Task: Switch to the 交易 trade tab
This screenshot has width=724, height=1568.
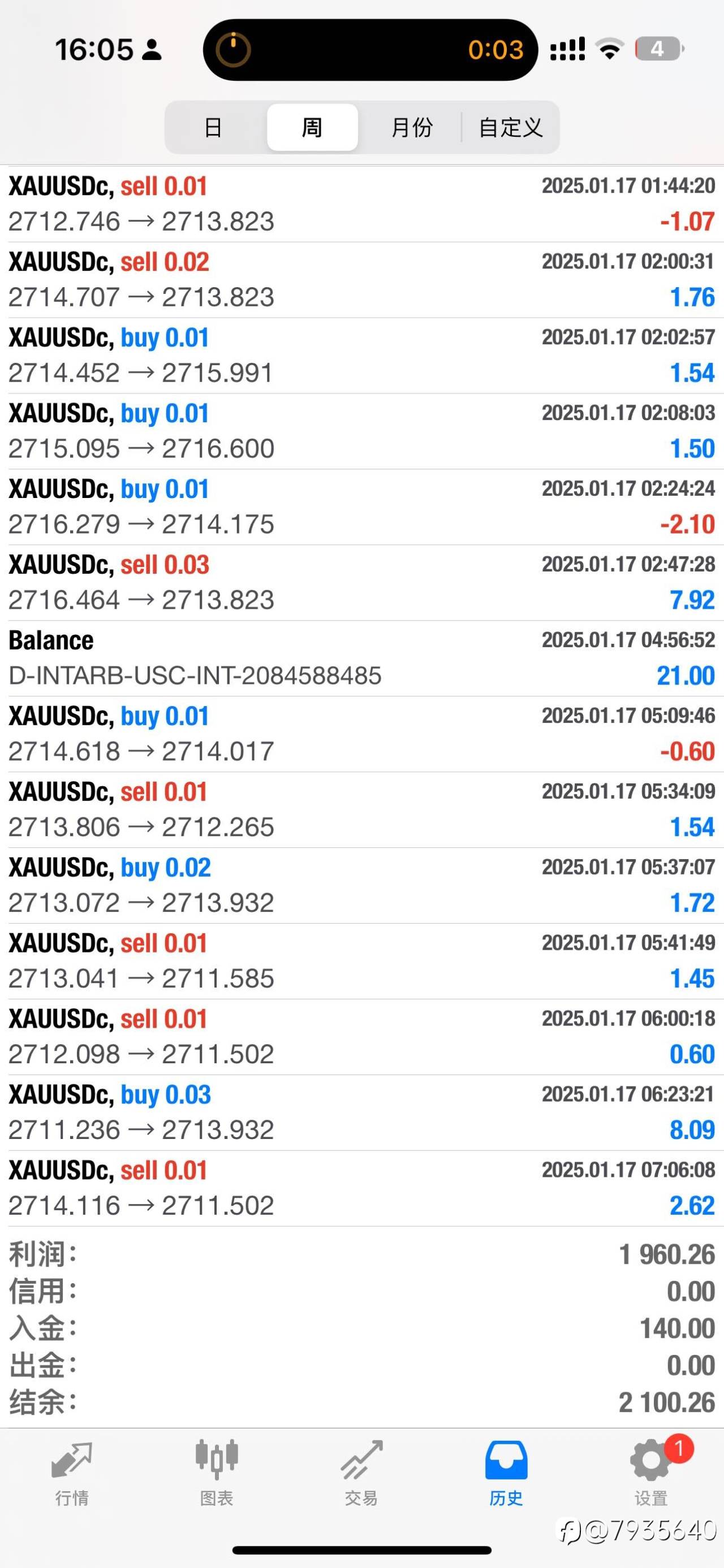Action: pos(361,1472)
